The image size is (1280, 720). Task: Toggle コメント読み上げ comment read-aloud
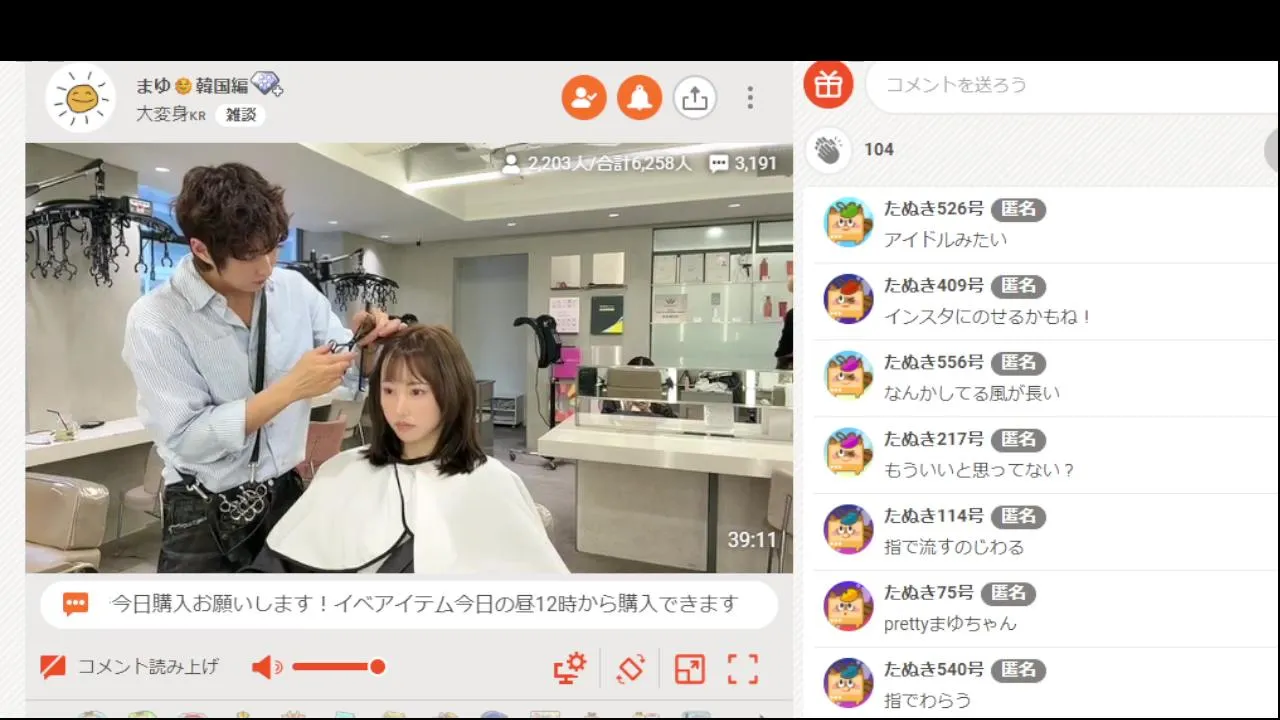(130, 667)
